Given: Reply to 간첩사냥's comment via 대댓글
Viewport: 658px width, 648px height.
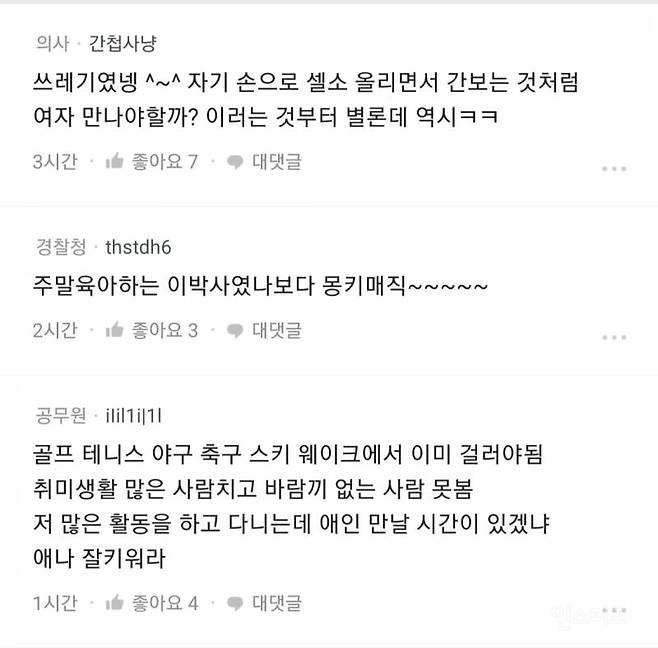Looking at the screenshot, I should point(265,161).
